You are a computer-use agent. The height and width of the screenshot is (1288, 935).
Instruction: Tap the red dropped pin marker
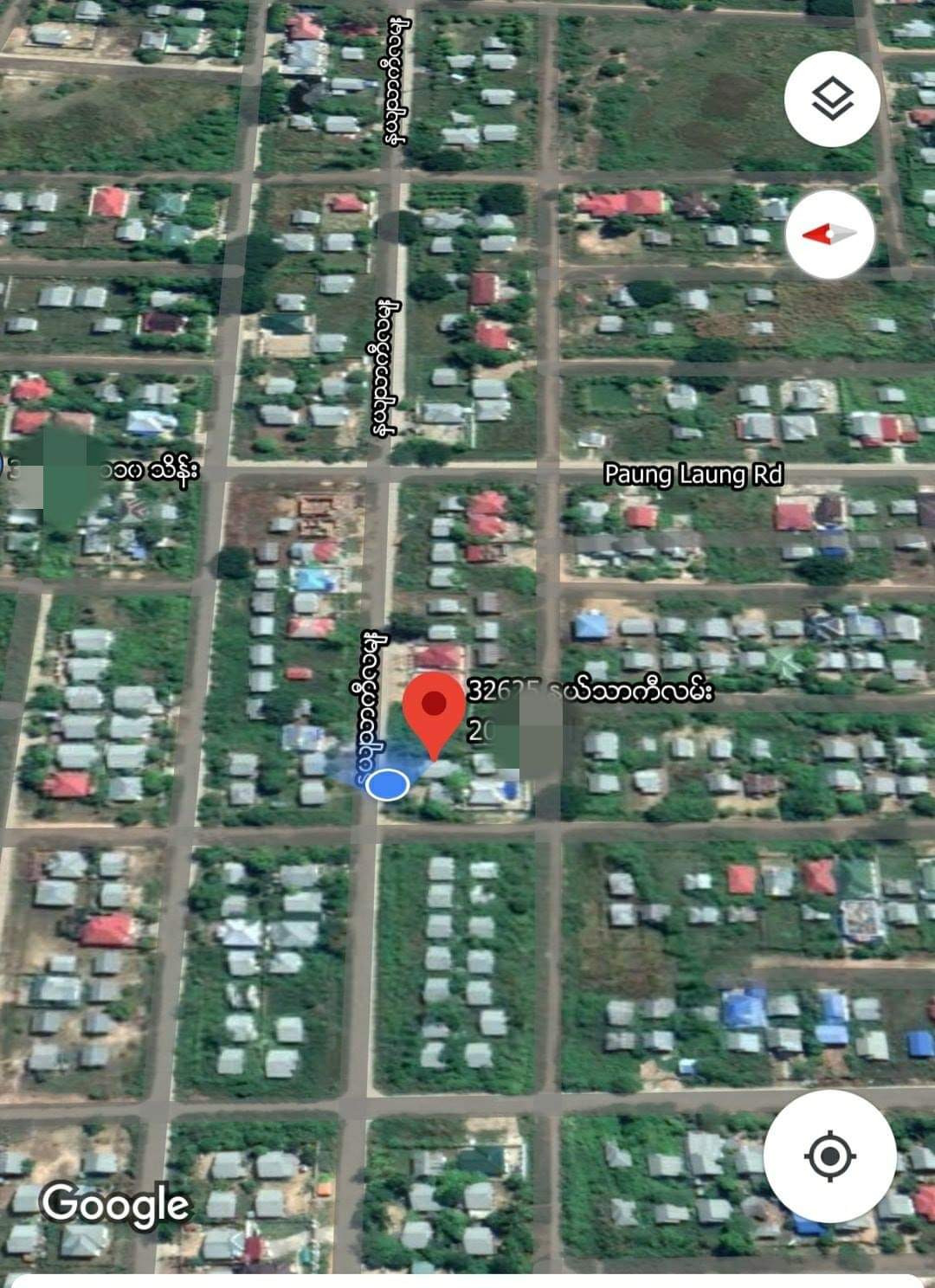coord(433,710)
